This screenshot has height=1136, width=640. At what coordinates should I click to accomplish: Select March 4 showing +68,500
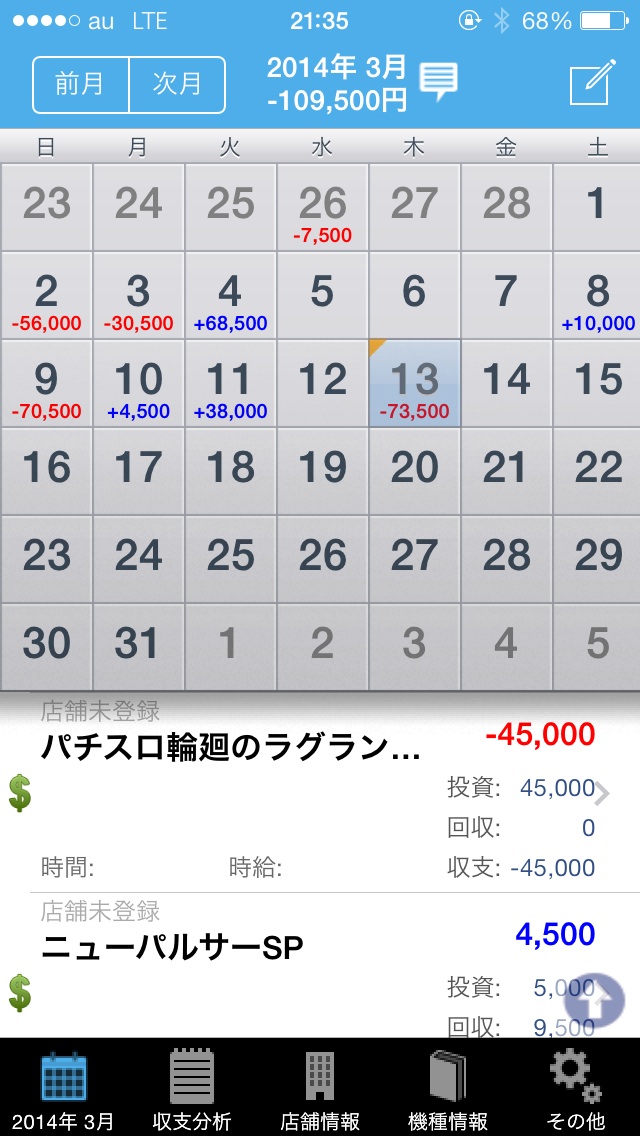click(x=230, y=296)
